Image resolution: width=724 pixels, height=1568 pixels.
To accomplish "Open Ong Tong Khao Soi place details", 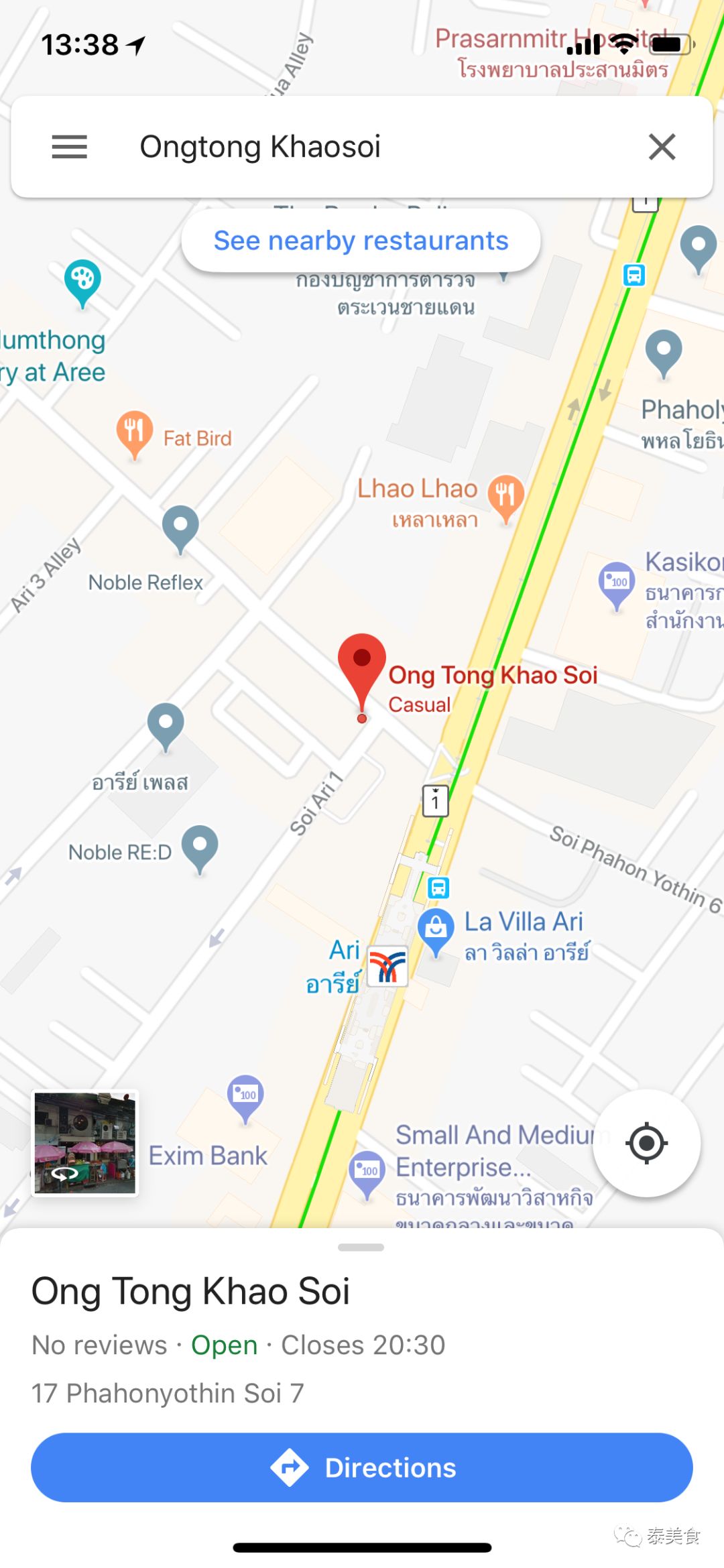I will click(x=191, y=1290).
